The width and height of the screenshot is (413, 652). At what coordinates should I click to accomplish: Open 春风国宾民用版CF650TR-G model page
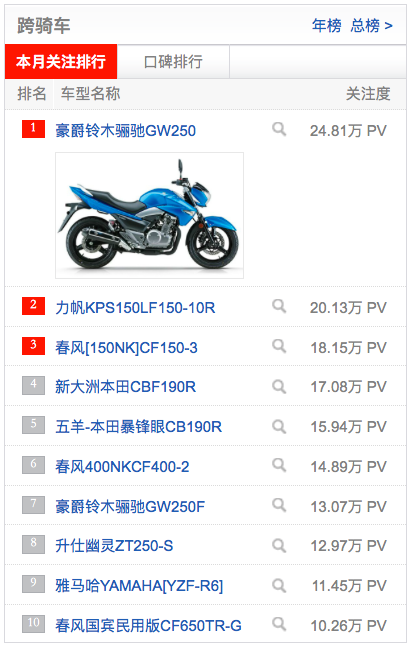pyautogui.click(x=148, y=626)
